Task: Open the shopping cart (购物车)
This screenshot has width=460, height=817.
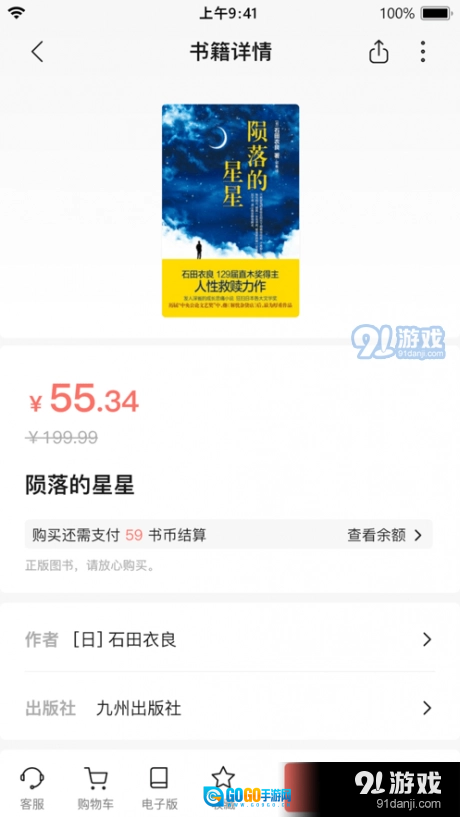Action: click(96, 788)
